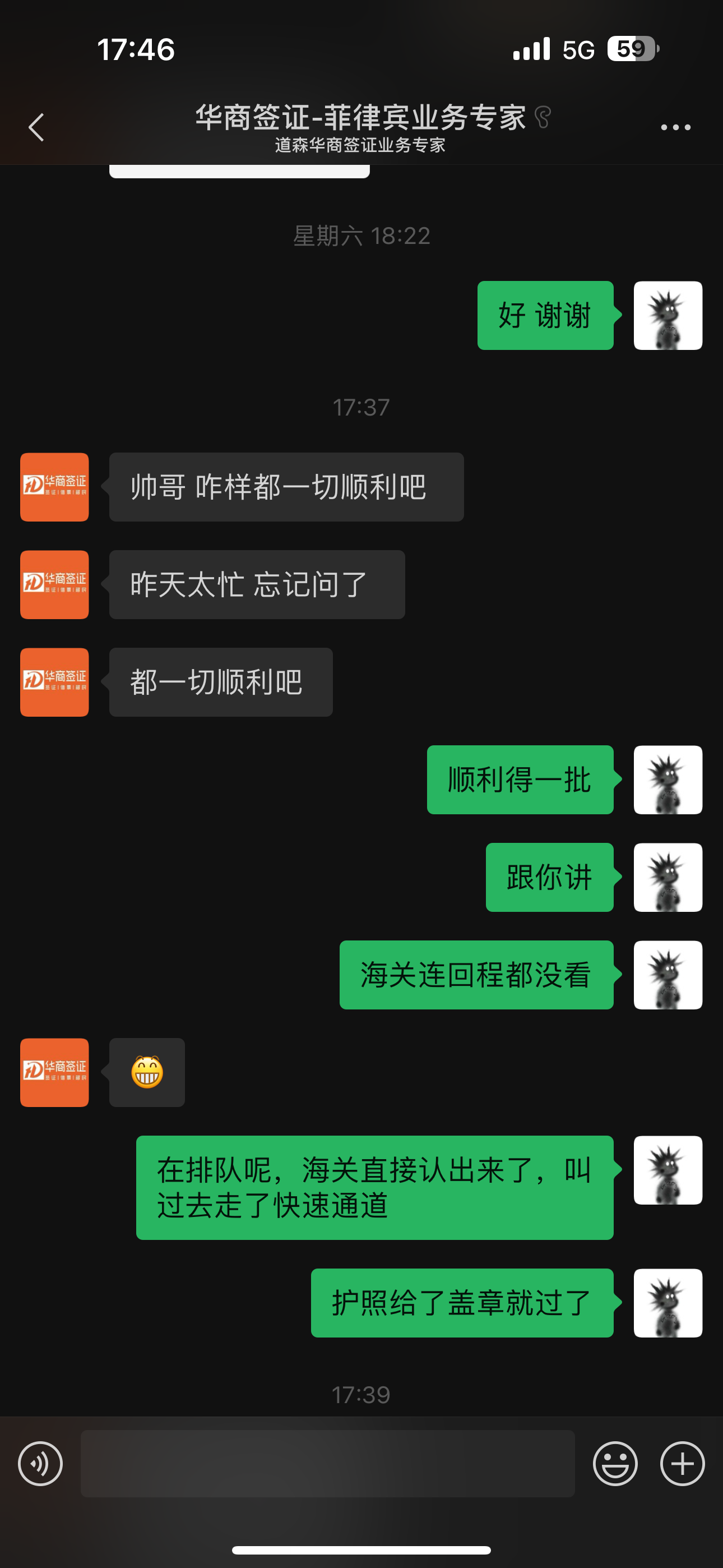Open the chat info overflow menu

pos(675,127)
